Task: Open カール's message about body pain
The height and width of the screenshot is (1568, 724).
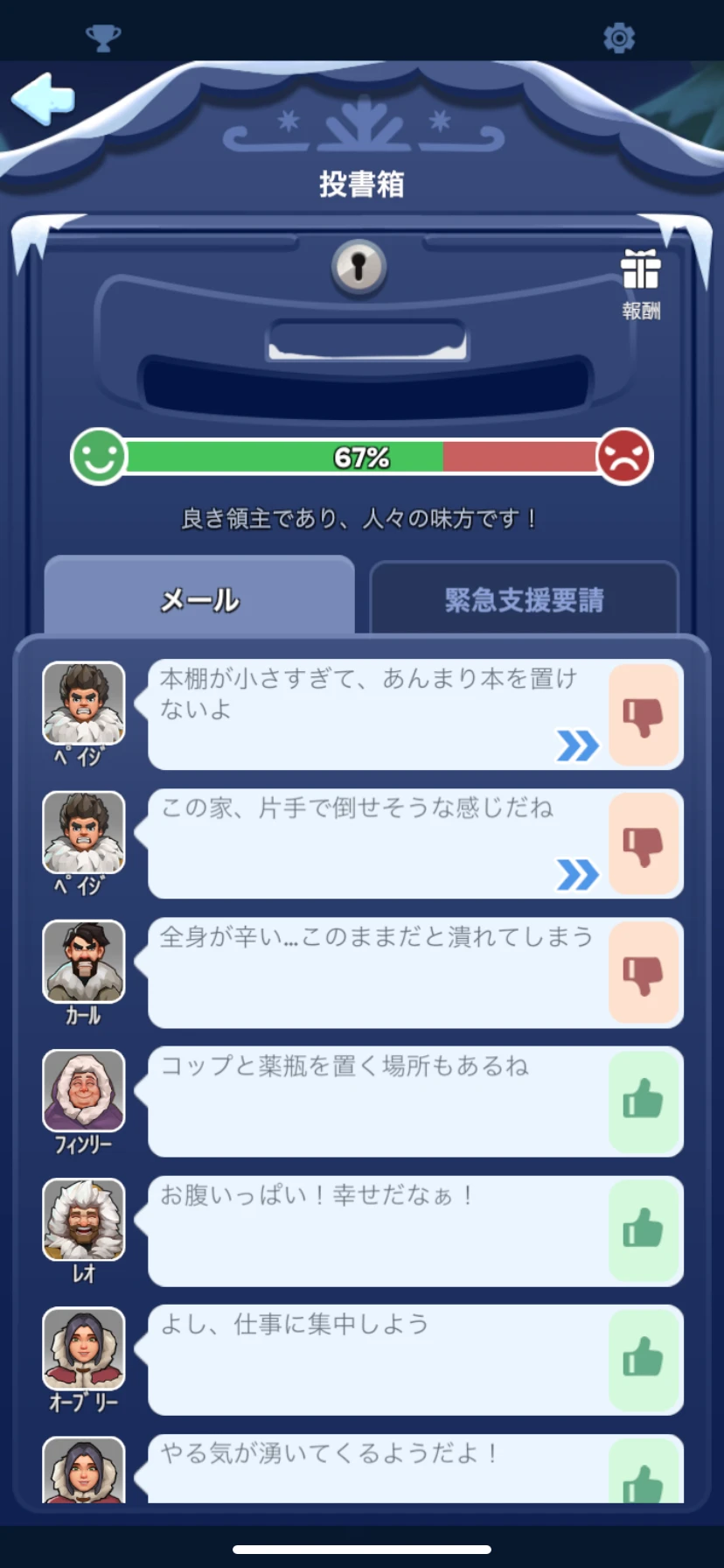Action: pos(378,972)
